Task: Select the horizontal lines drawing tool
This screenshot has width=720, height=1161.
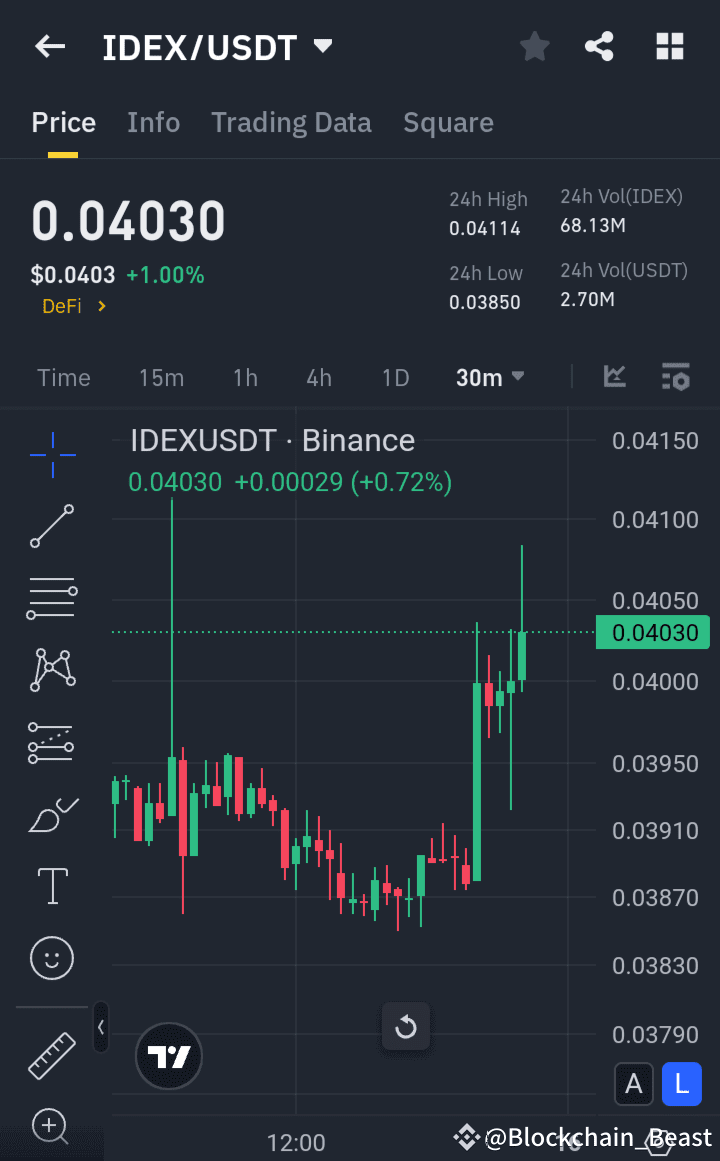Action: pos(51,598)
